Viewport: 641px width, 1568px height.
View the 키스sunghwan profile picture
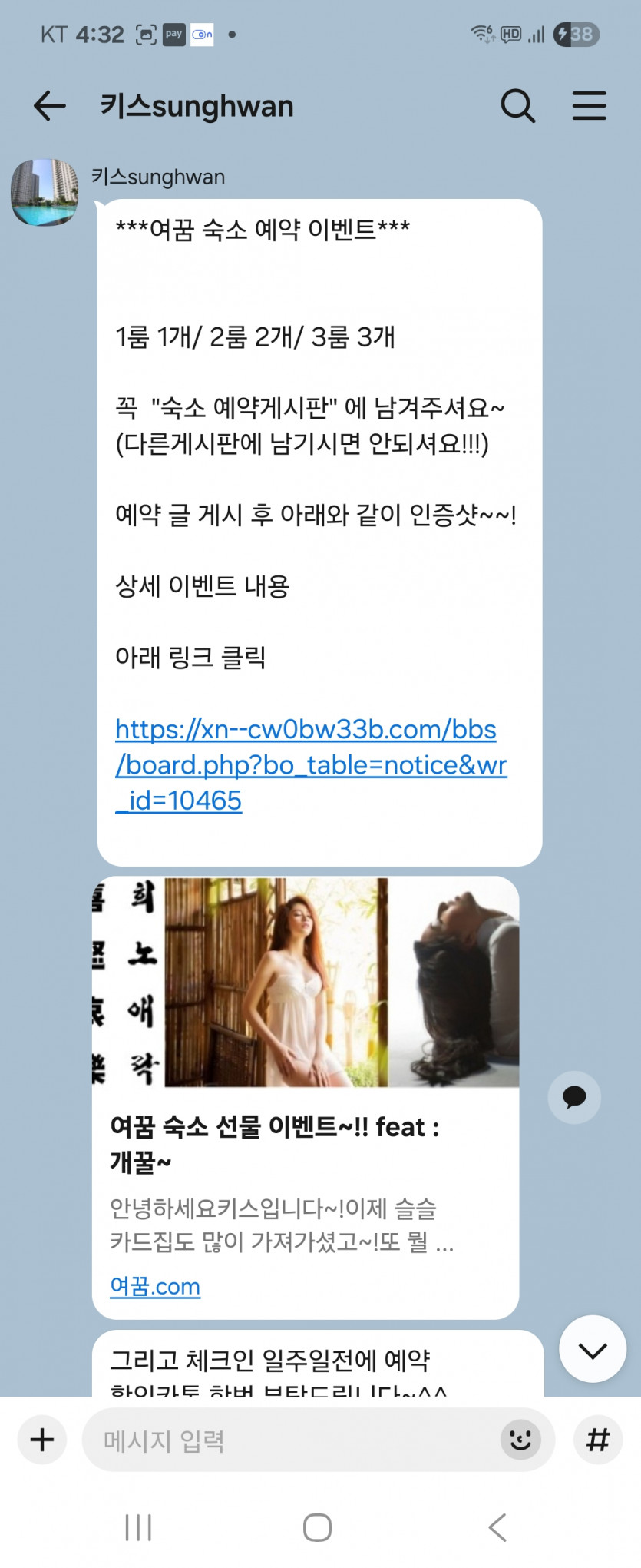(45, 193)
